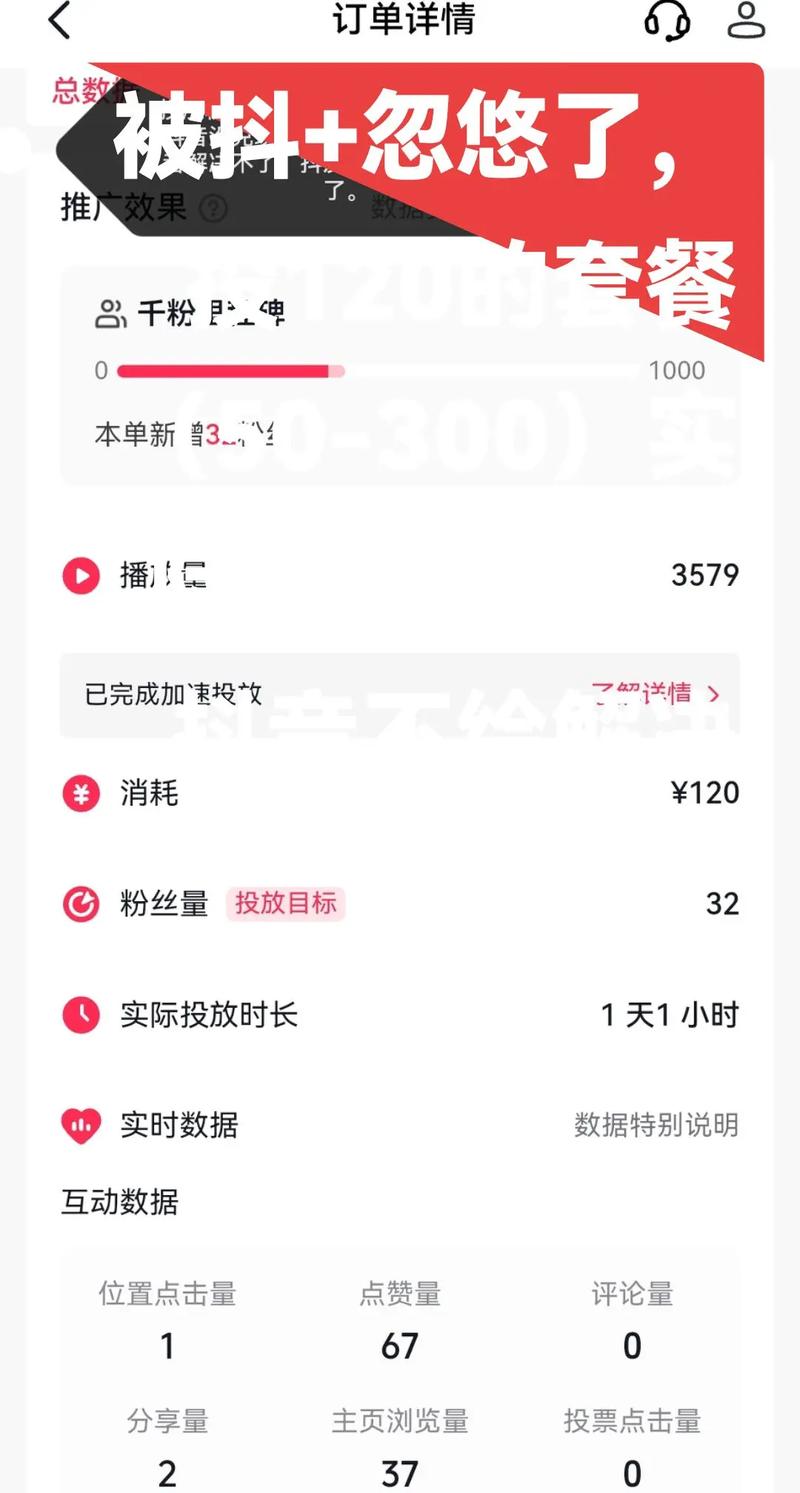This screenshot has height=1493, width=800.
Task: Click the heart icon beside 实时数据
Action: 80,1125
